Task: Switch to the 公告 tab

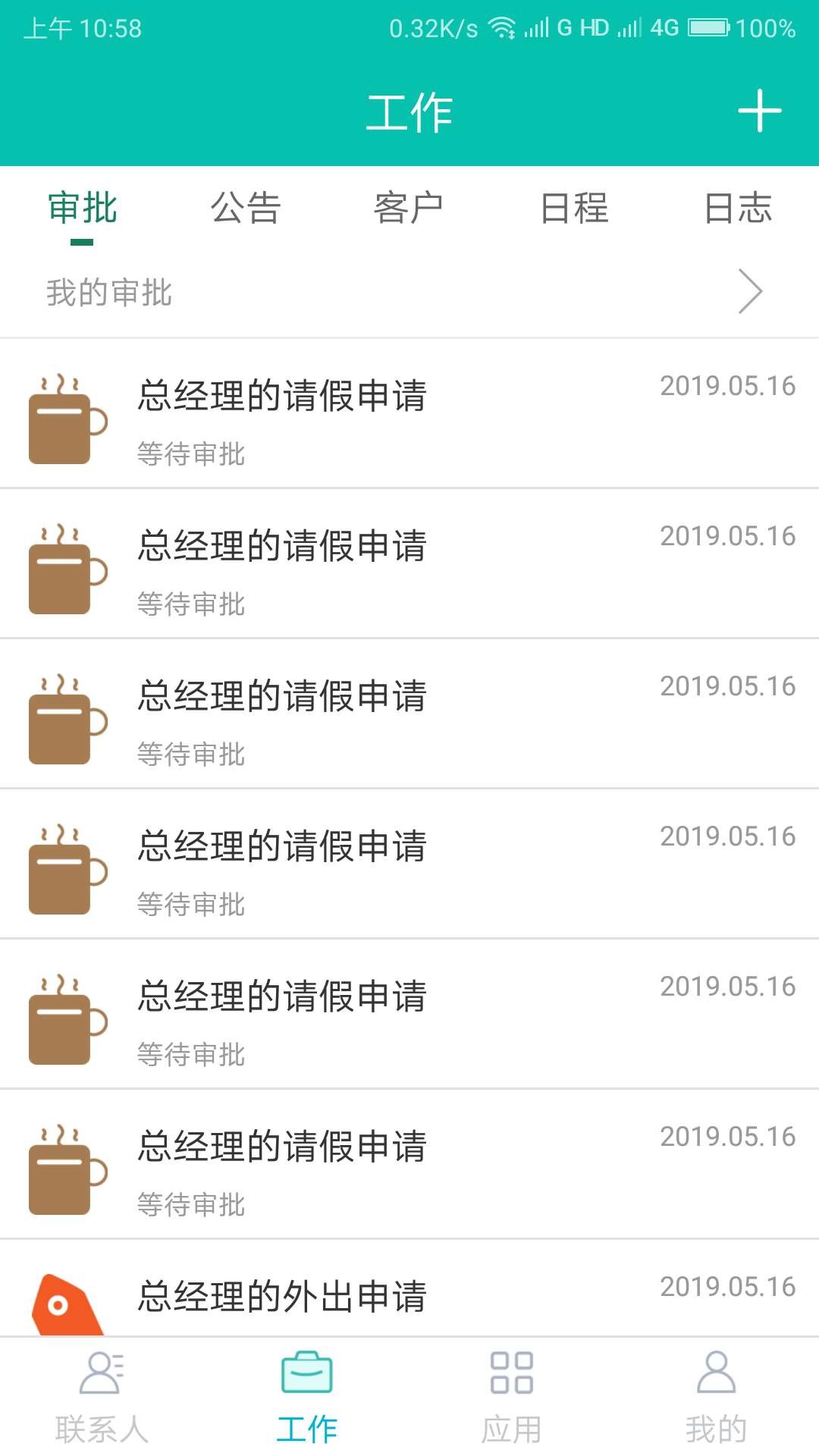Action: (x=246, y=208)
